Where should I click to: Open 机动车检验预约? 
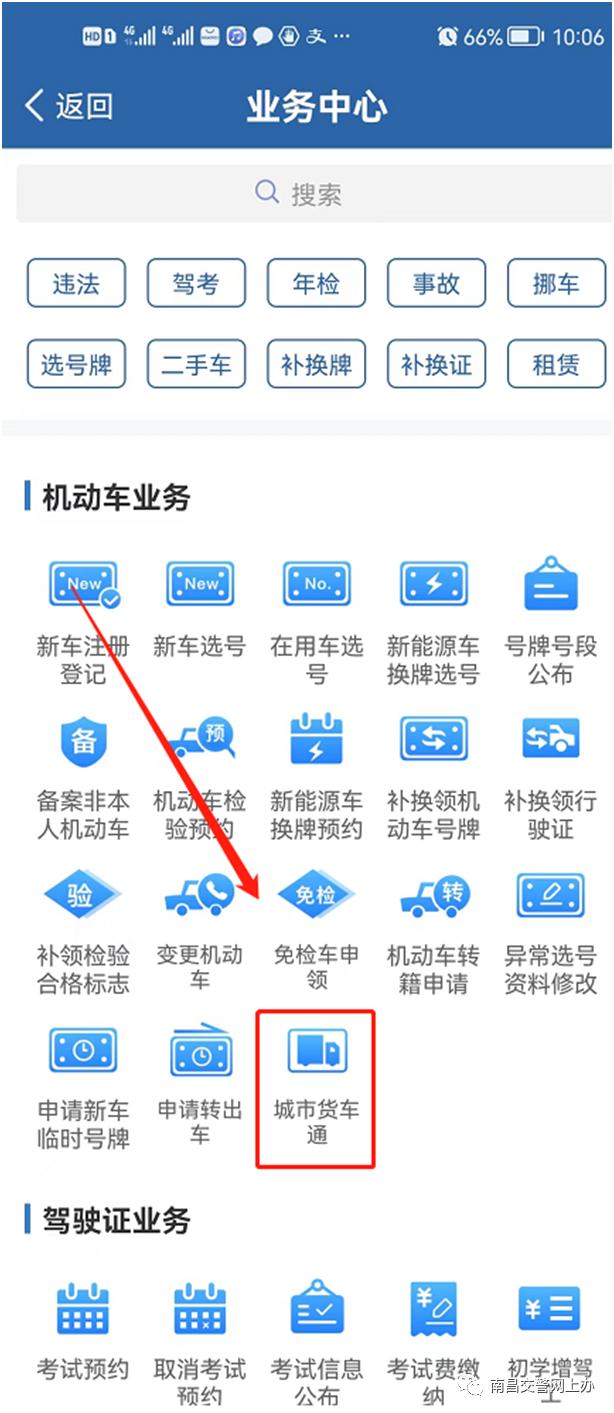point(200,775)
